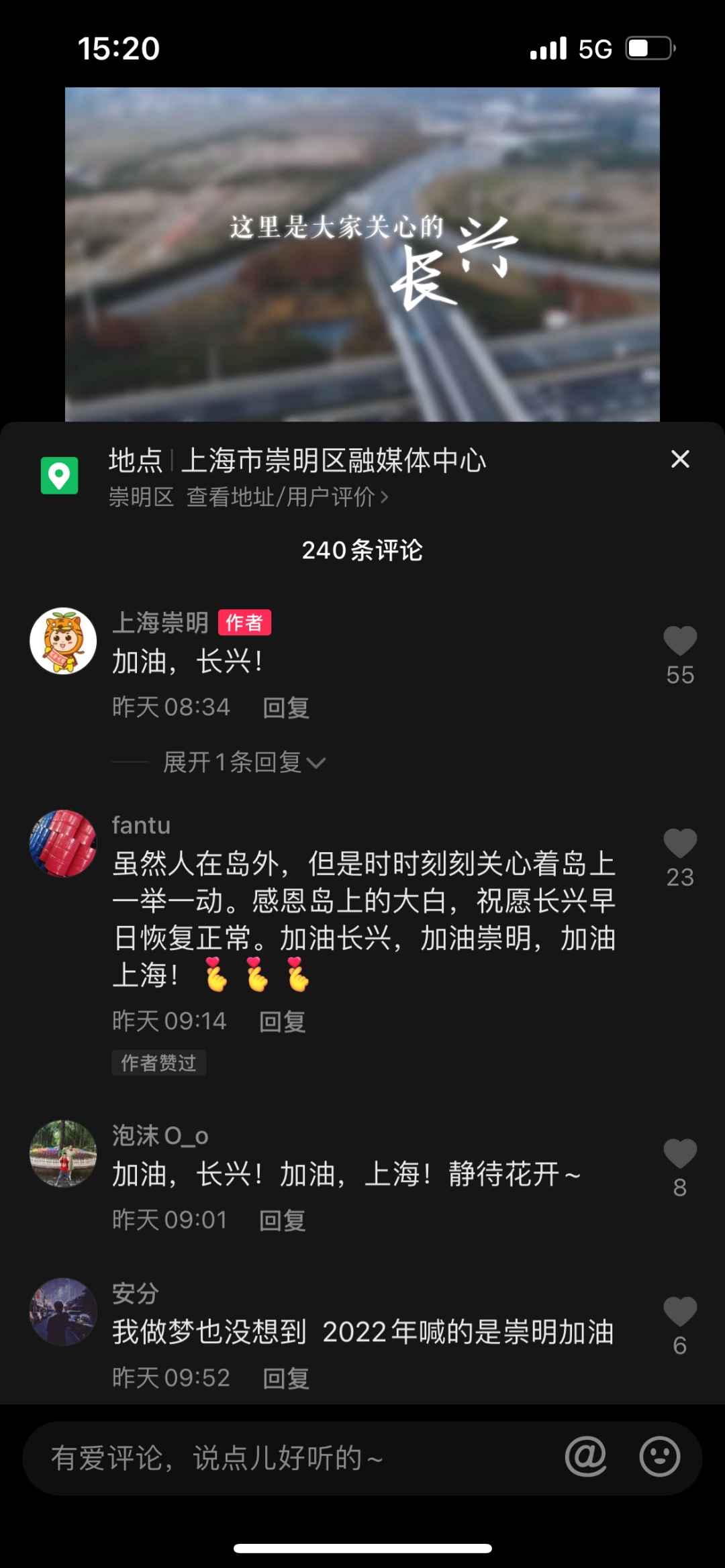The width and height of the screenshot is (725, 1568).
Task: Like 安分's comment
Action: (680, 1312)
